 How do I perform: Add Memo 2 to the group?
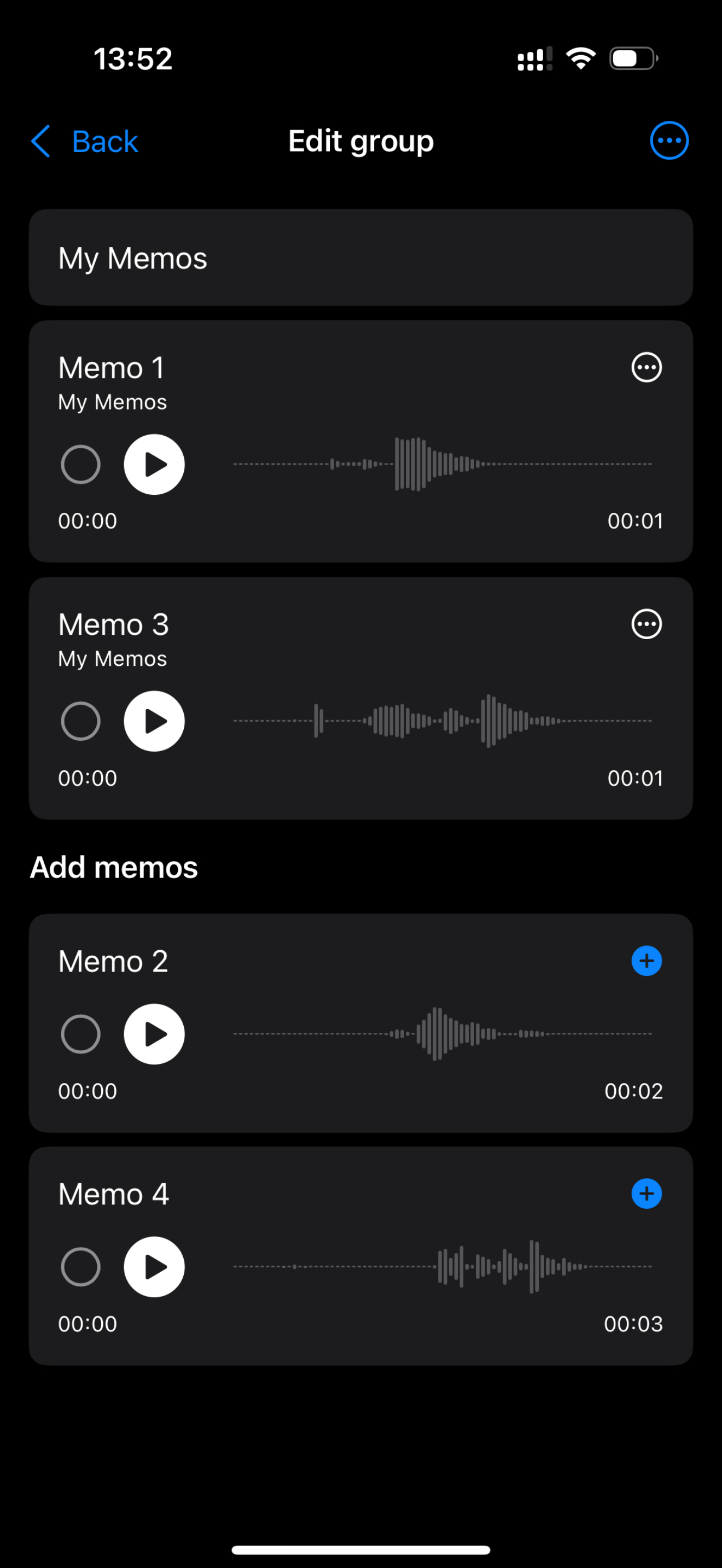point(647,961)
